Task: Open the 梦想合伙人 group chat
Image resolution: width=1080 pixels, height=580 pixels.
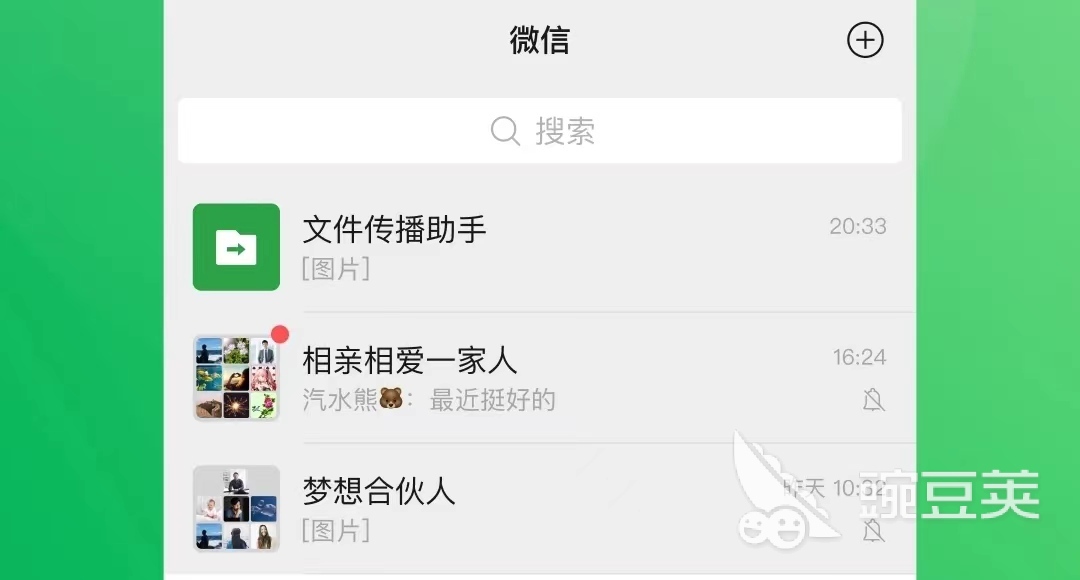Action: click(540, 508)
